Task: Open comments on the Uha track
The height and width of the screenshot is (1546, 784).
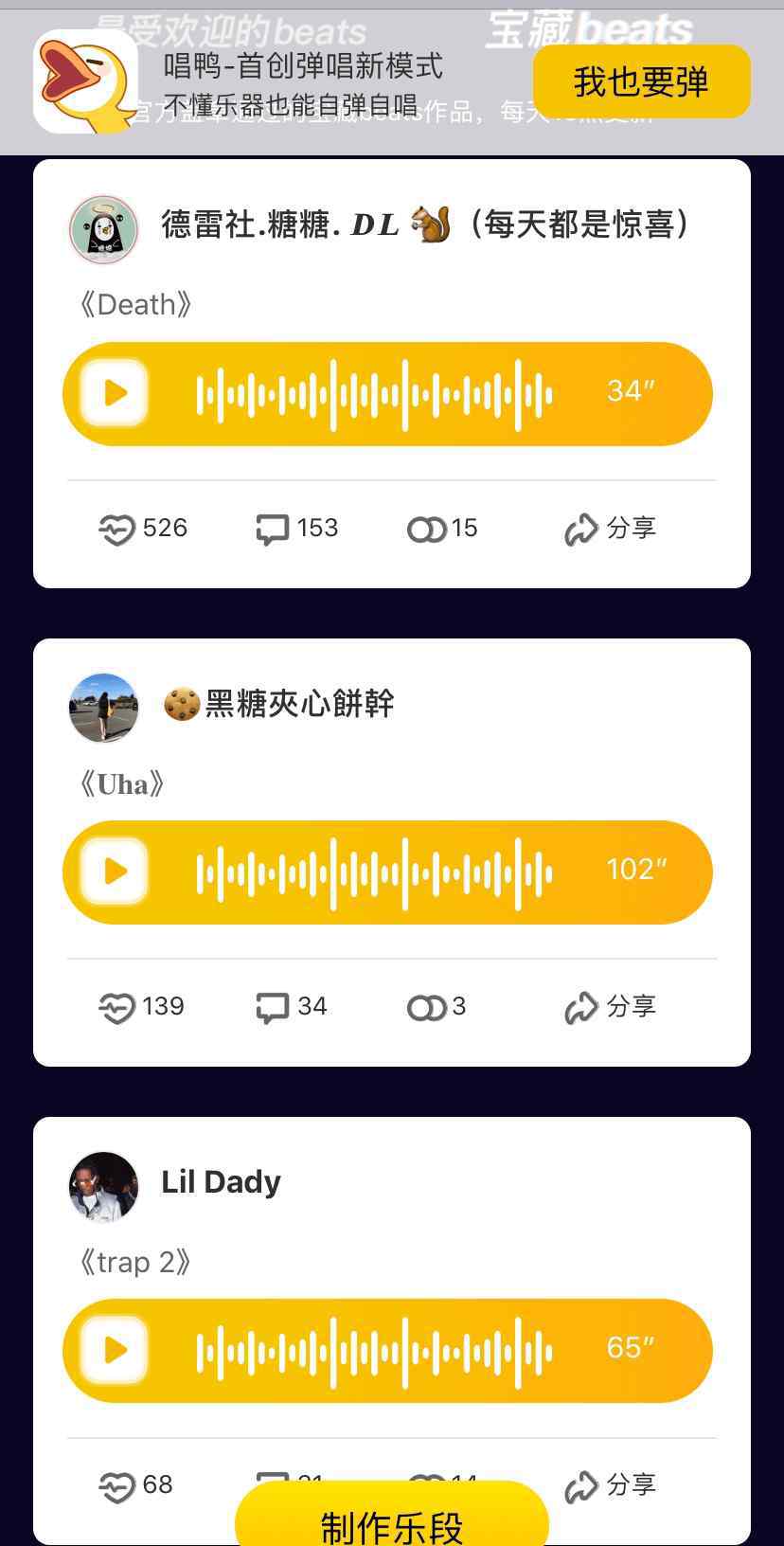Action: (x=291, y=1007)
